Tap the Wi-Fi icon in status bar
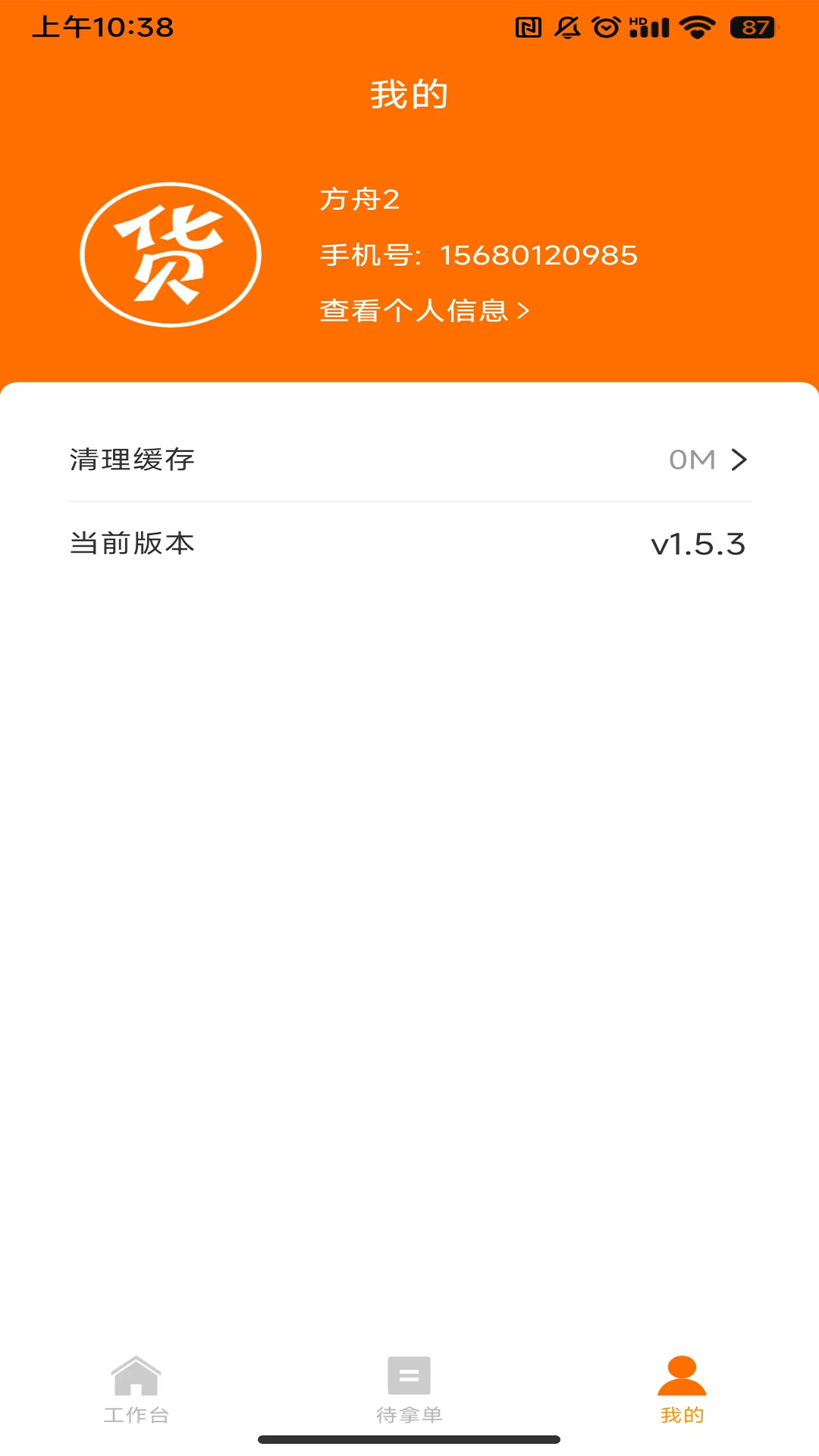The image size is (819, 1456). point(695,27)
